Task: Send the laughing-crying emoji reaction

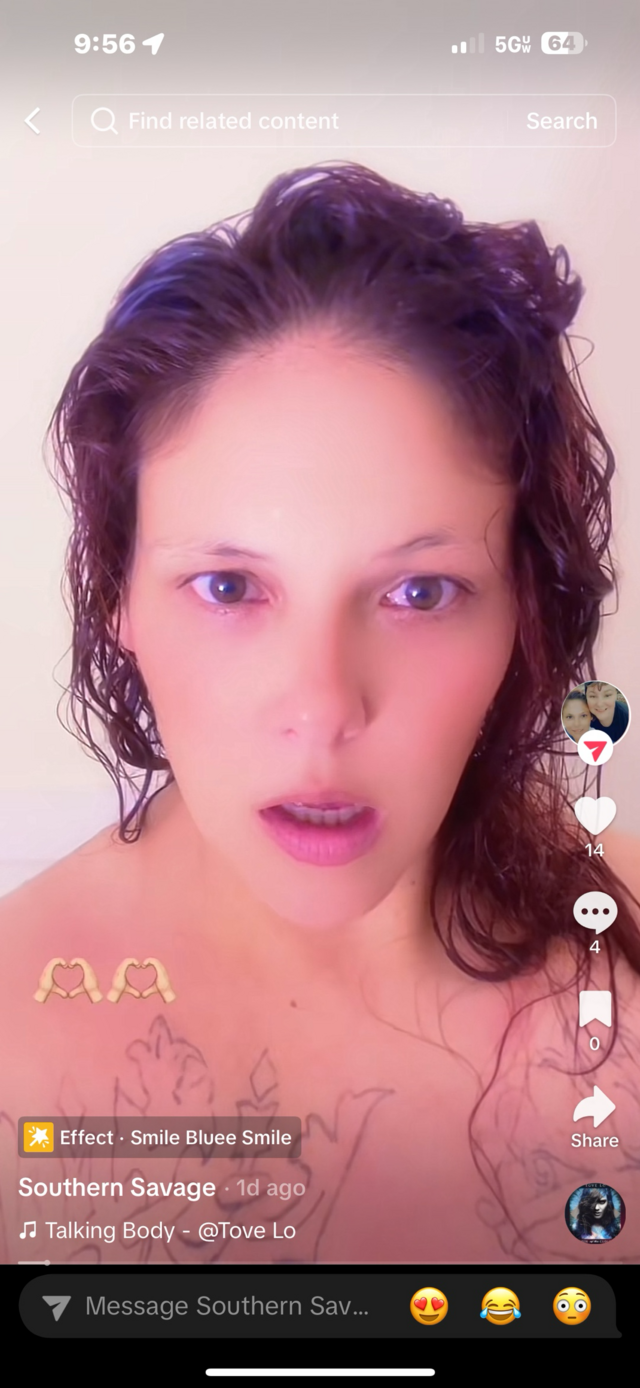Action: [x=500, y=1306]
